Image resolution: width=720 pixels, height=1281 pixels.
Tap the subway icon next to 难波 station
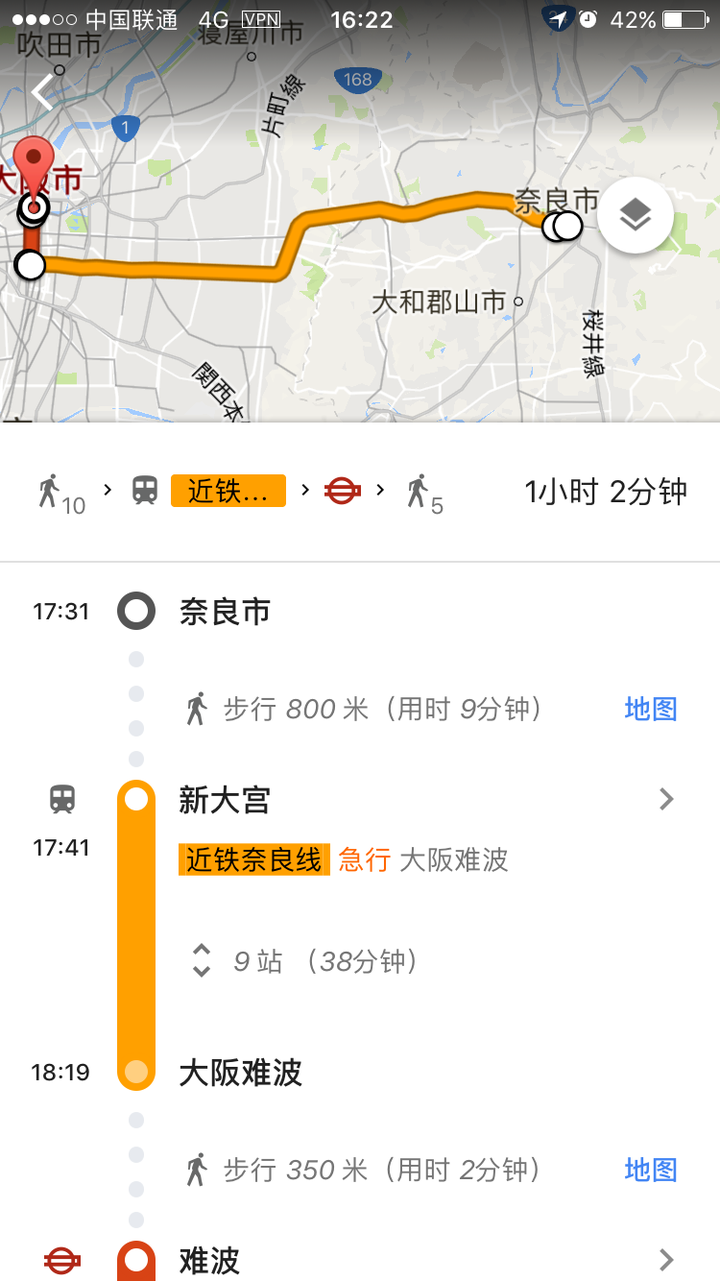tap(61, 1258)
